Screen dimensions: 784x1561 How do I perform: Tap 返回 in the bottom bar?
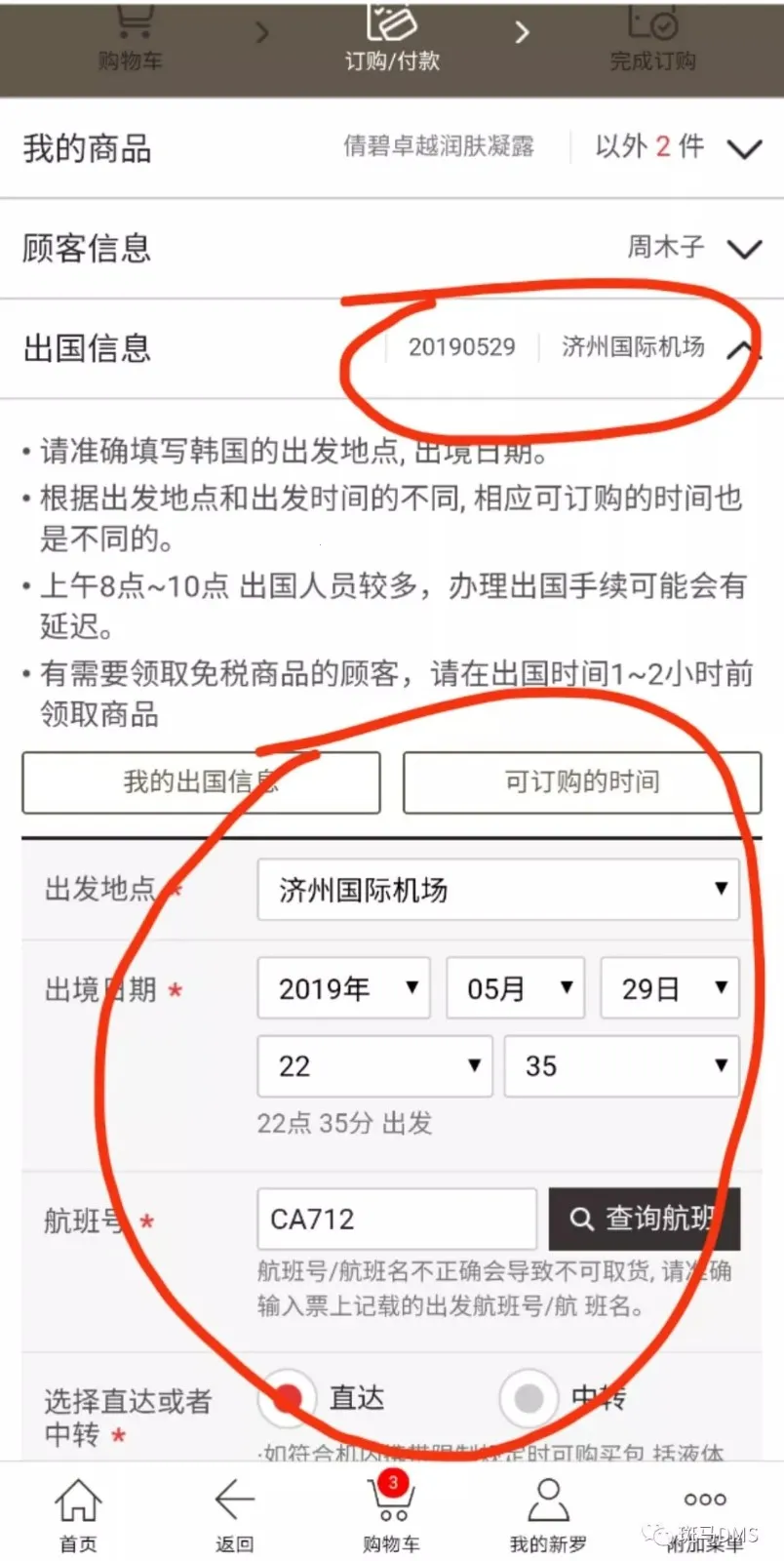point(234,1514)
